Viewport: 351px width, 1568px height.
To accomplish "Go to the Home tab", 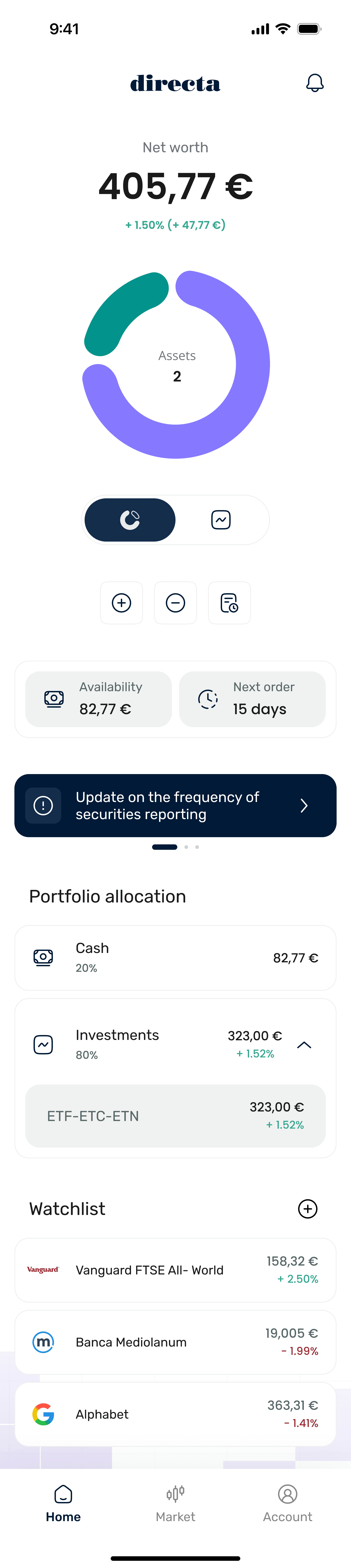I will tap(63, 1503).
